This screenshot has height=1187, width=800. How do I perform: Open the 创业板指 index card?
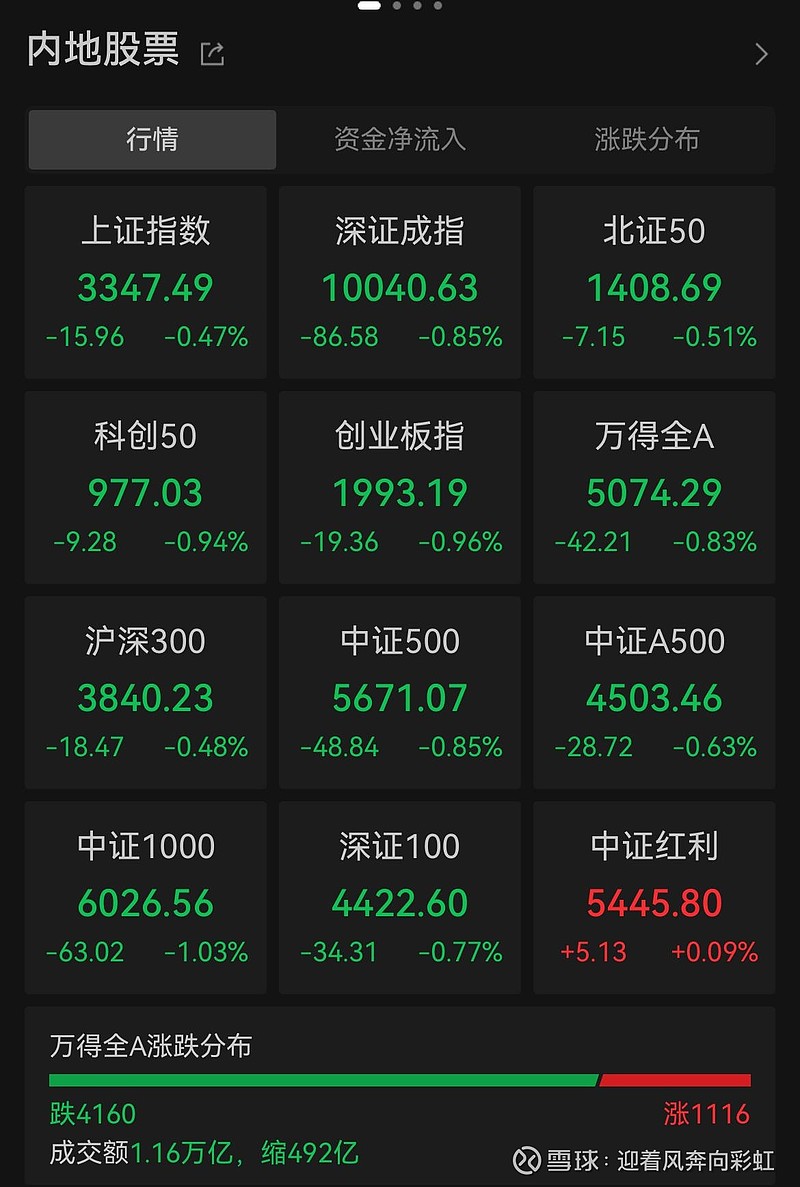point(400,487)
